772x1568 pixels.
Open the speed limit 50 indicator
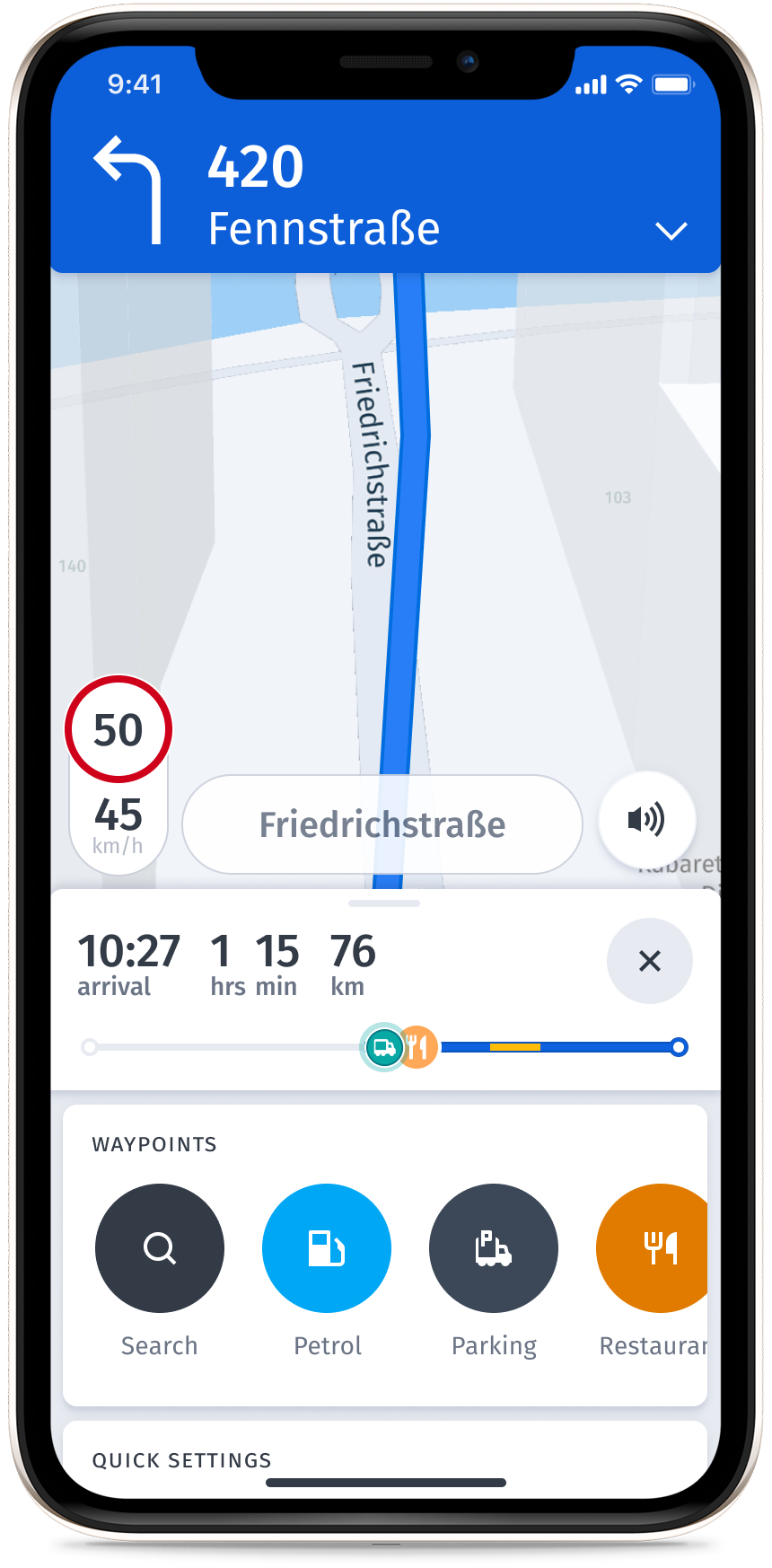(118, 729)
